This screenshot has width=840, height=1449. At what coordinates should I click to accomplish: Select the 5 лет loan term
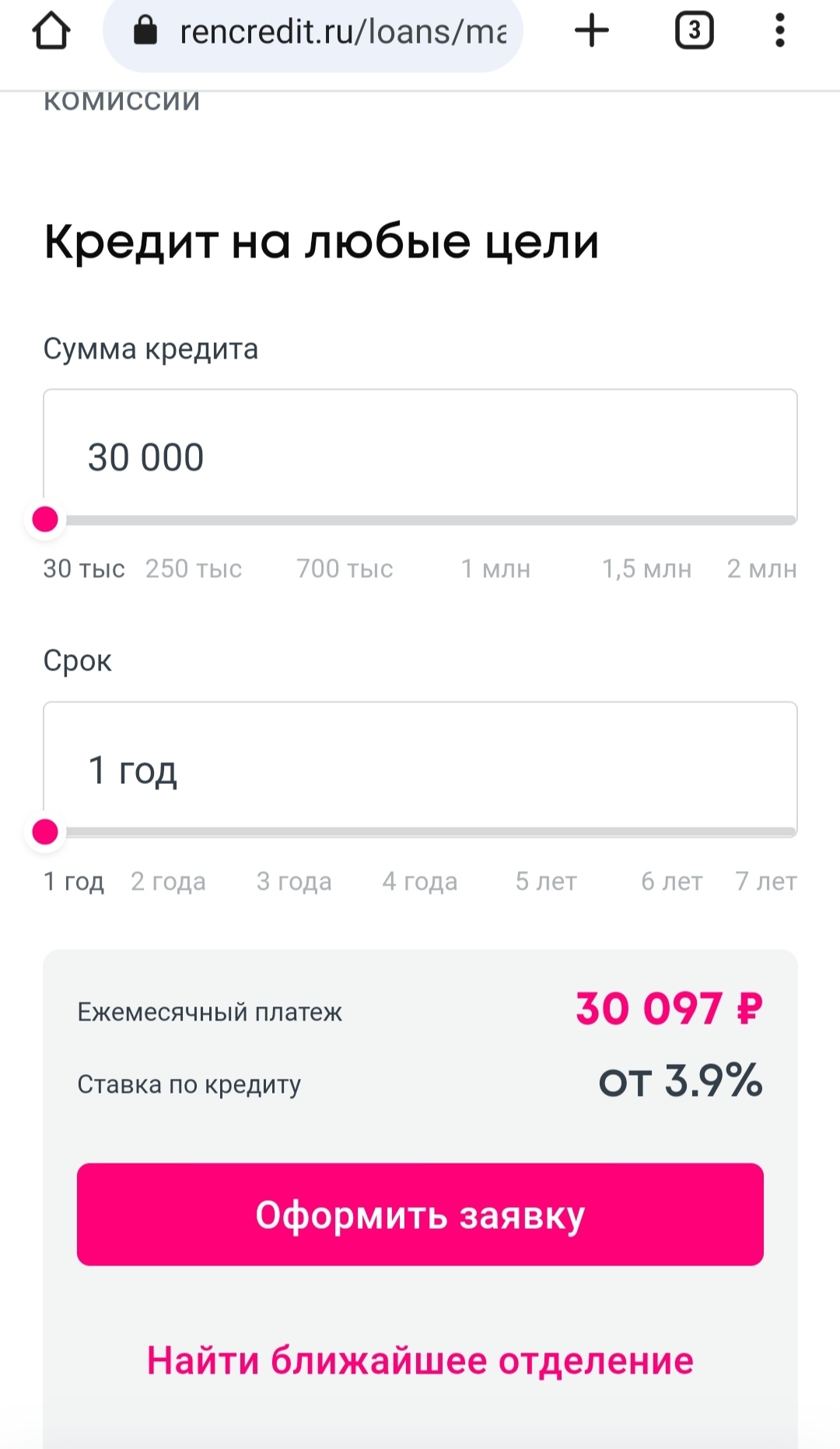pyautogui.click(x=548, y=881)
